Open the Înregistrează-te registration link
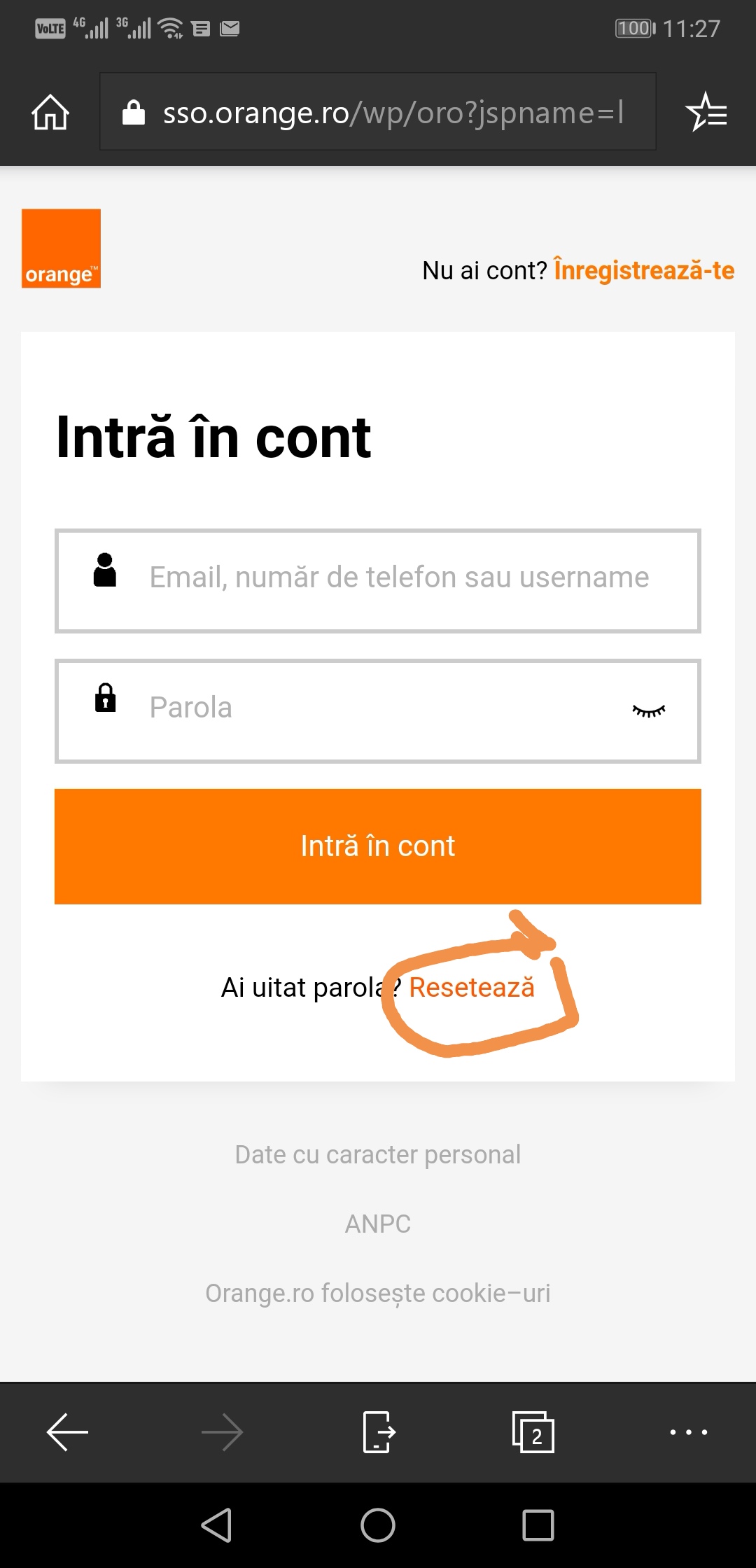The width and height of the screenshot is (756, 1568). [644, 271]
